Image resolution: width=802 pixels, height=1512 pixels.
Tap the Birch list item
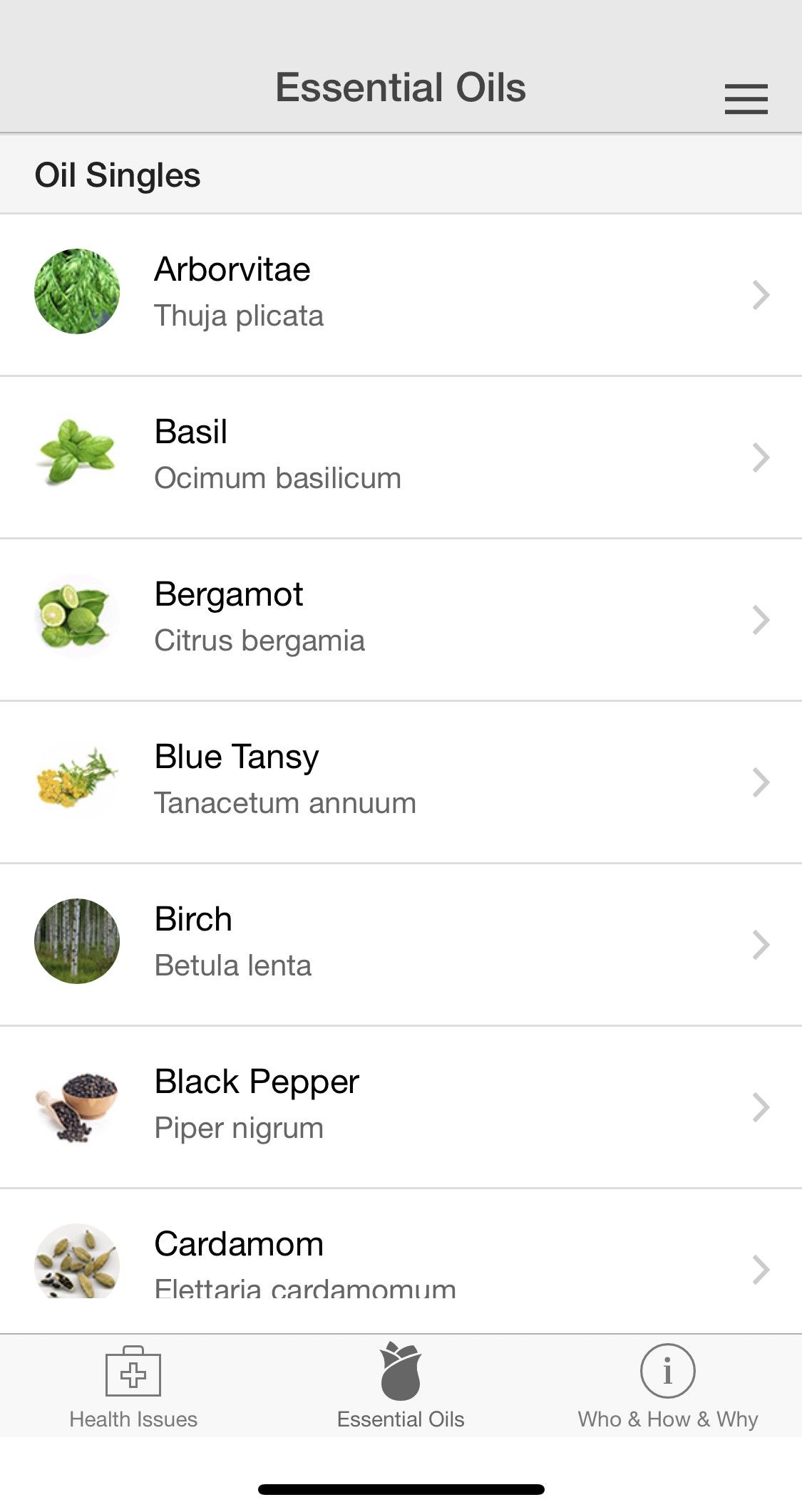pos(401,944)
